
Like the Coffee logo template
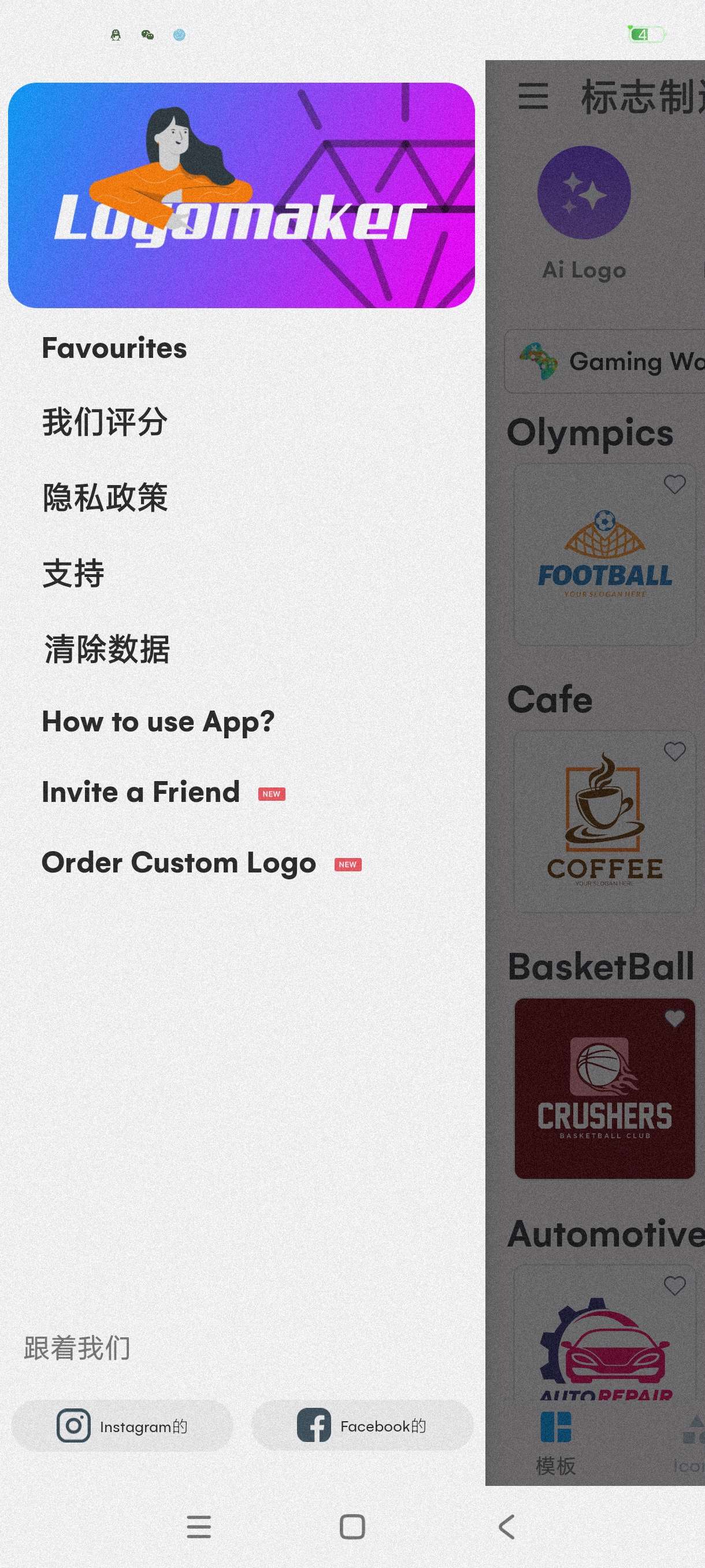point(674,752)
